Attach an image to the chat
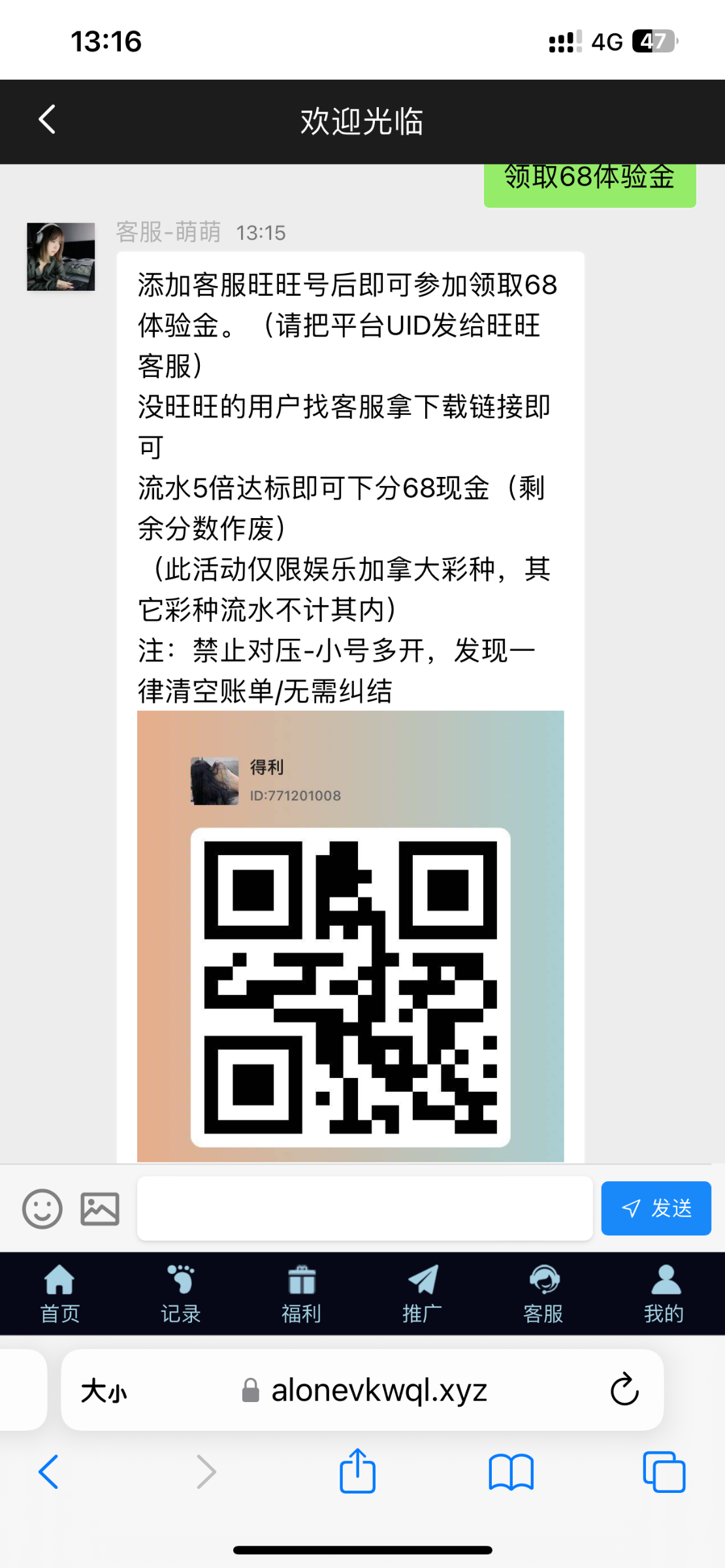 (100, 1208)
